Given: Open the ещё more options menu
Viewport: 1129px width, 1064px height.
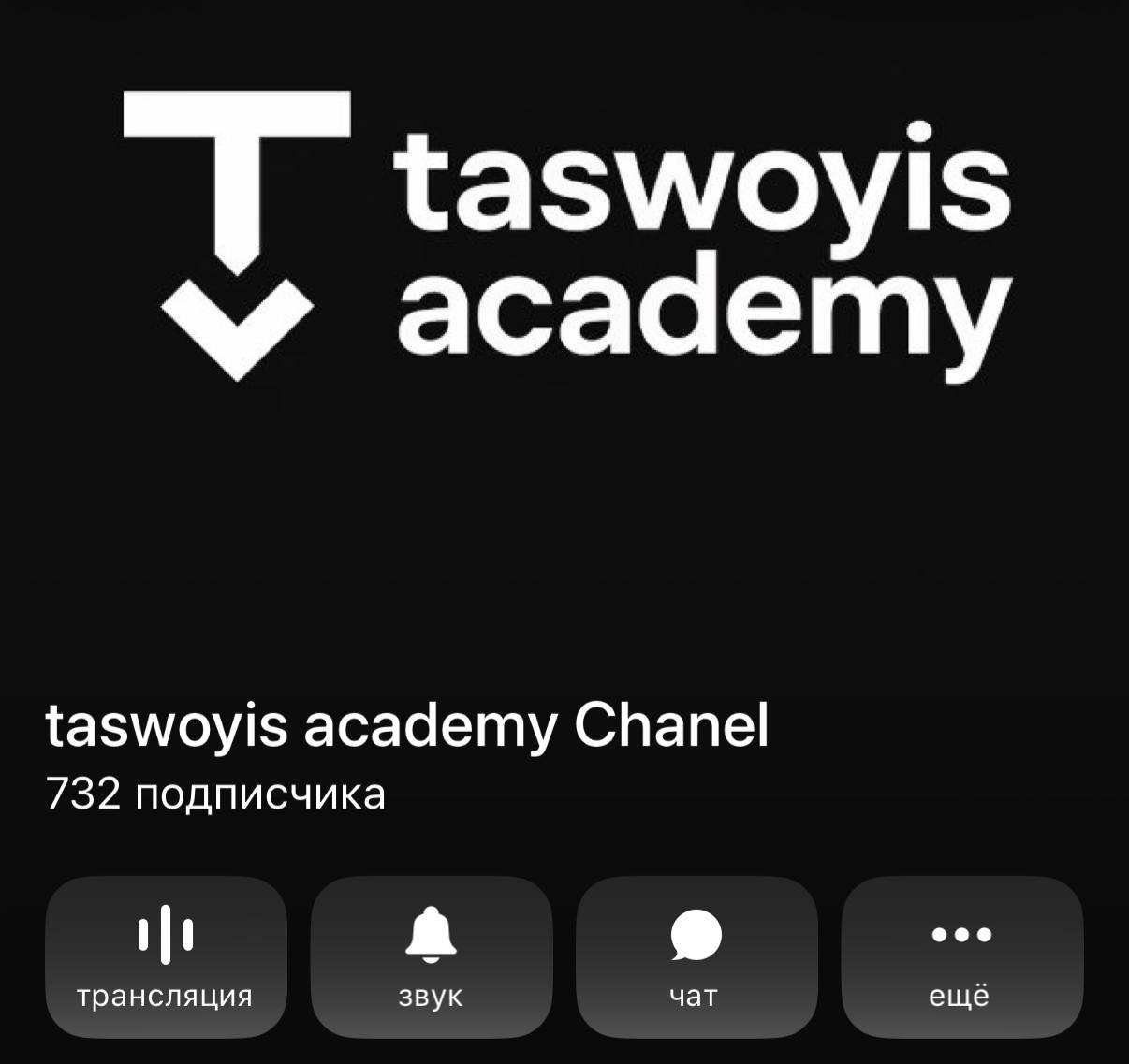Looking at the screenshot, I should click(x=961, y=956).
